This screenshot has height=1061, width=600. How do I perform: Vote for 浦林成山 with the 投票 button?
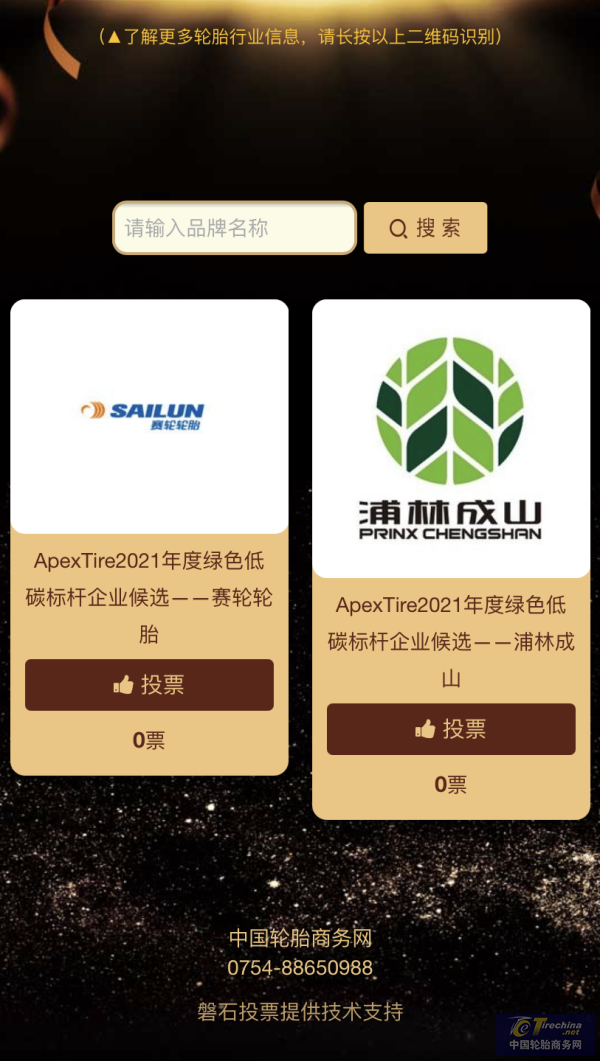tap(451, 729)
